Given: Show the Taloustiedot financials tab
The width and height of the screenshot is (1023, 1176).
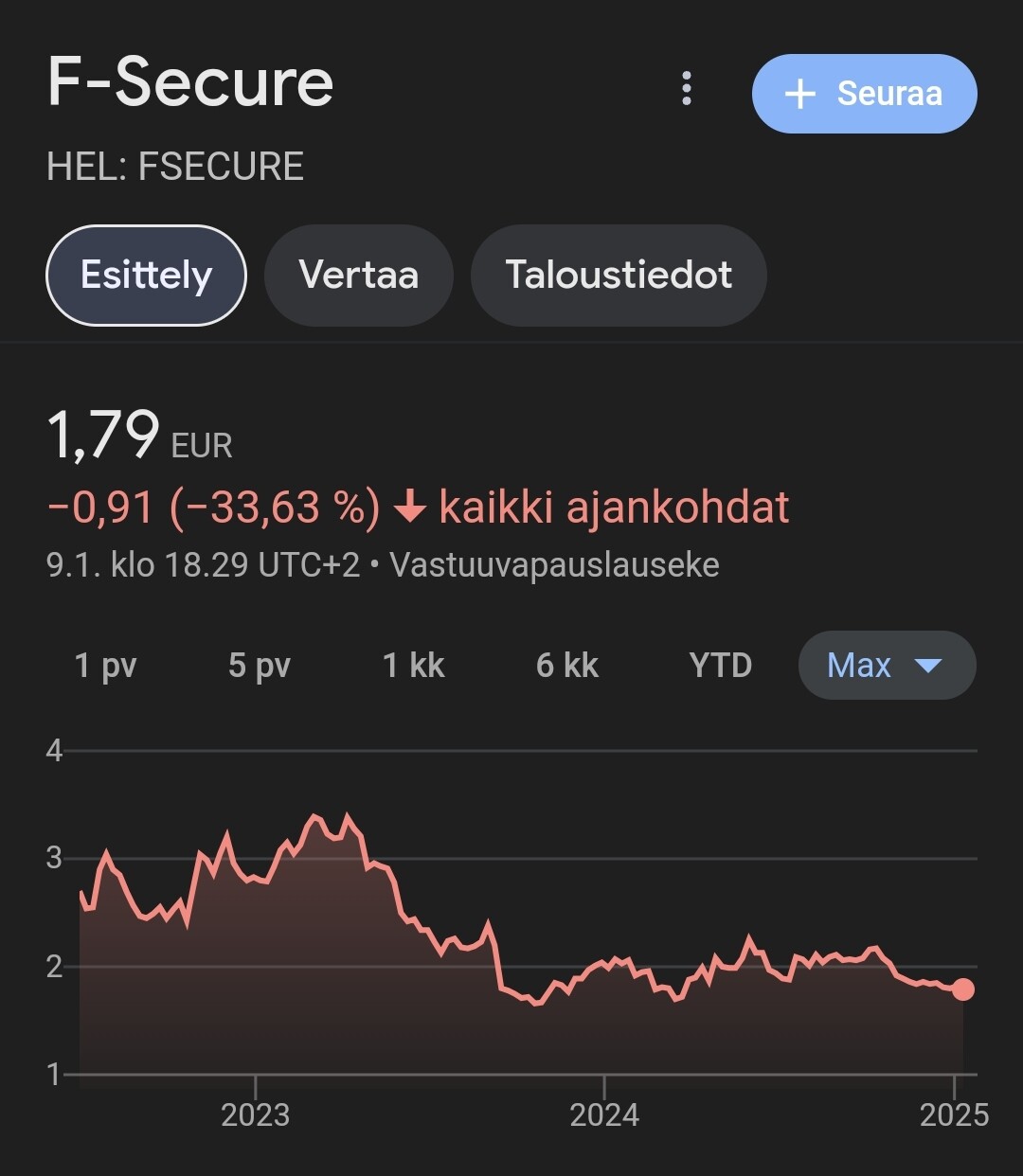Looking at the screenshot, I should [x=618, y=276].
